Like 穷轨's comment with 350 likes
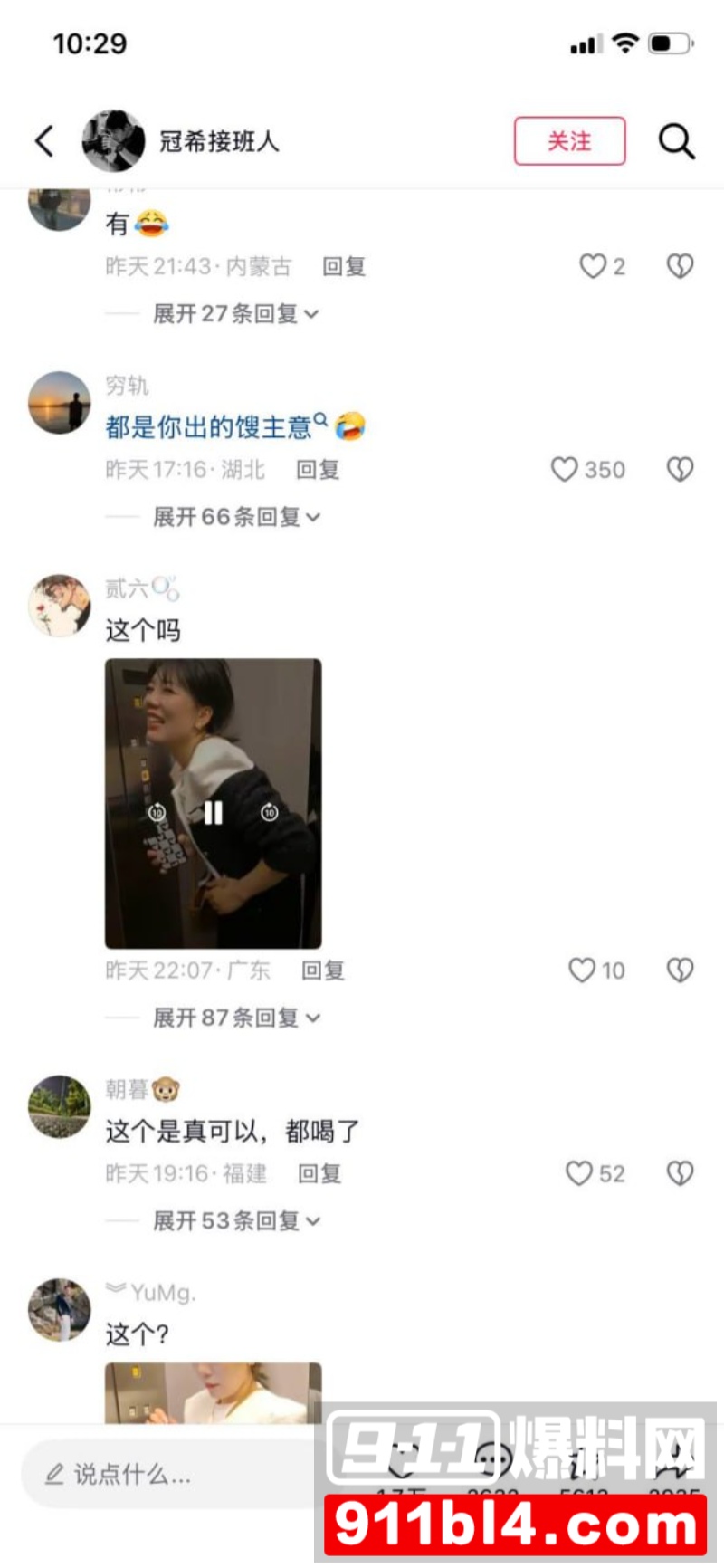724x1568 pixels. pyautogui.click(x=565, y=469)
